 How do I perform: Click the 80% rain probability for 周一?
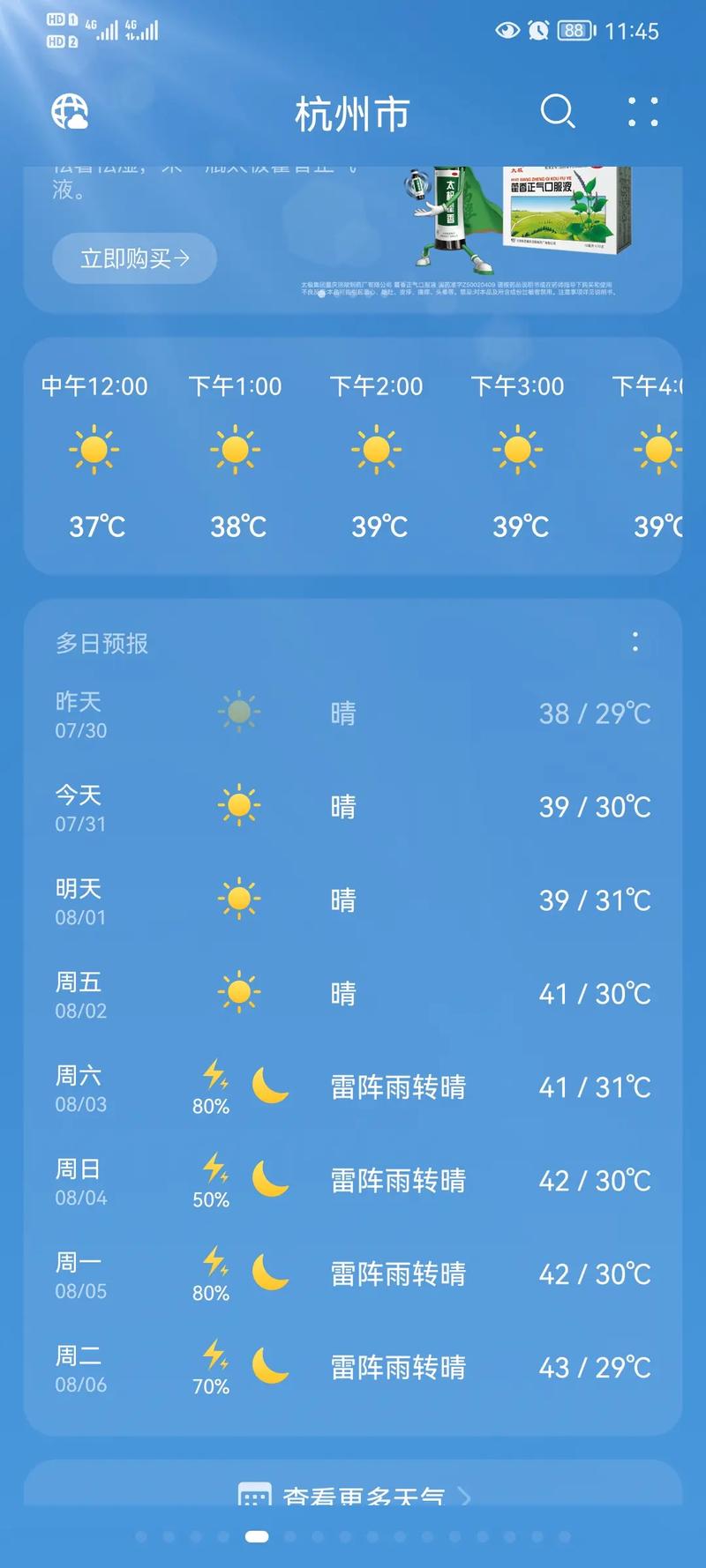(211, 1293)
